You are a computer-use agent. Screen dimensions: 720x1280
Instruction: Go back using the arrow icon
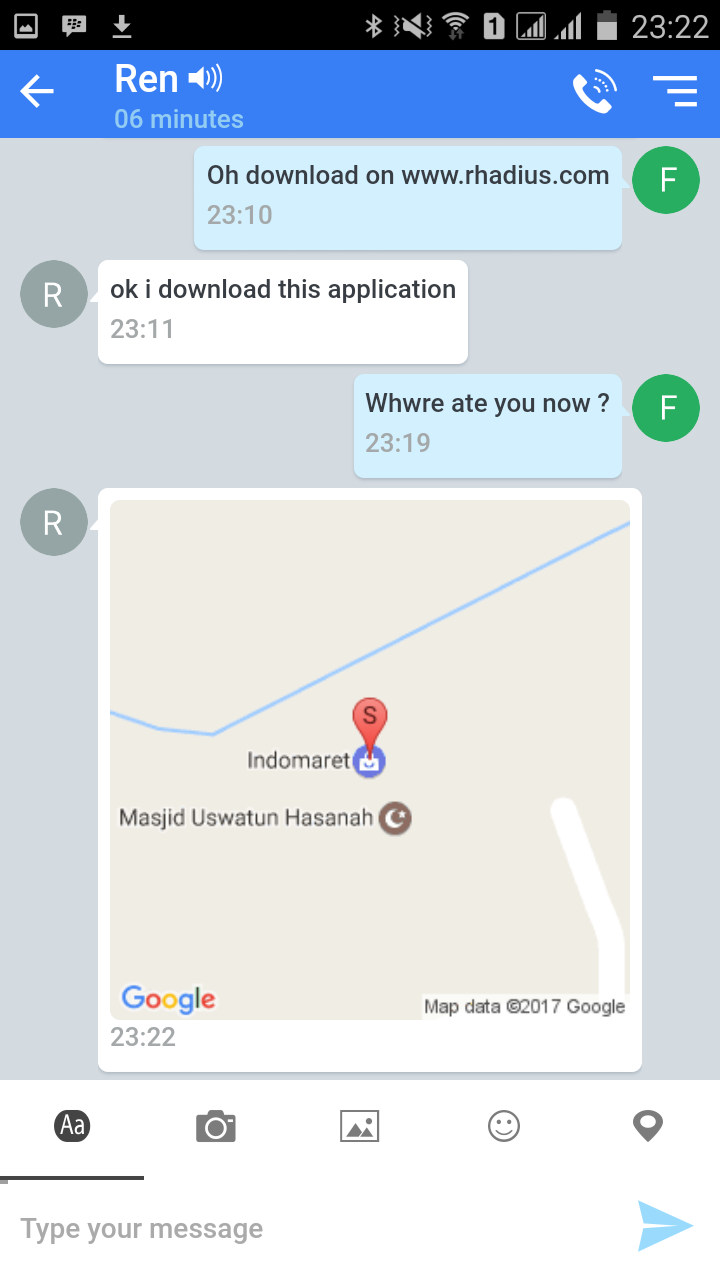[37, 93]
